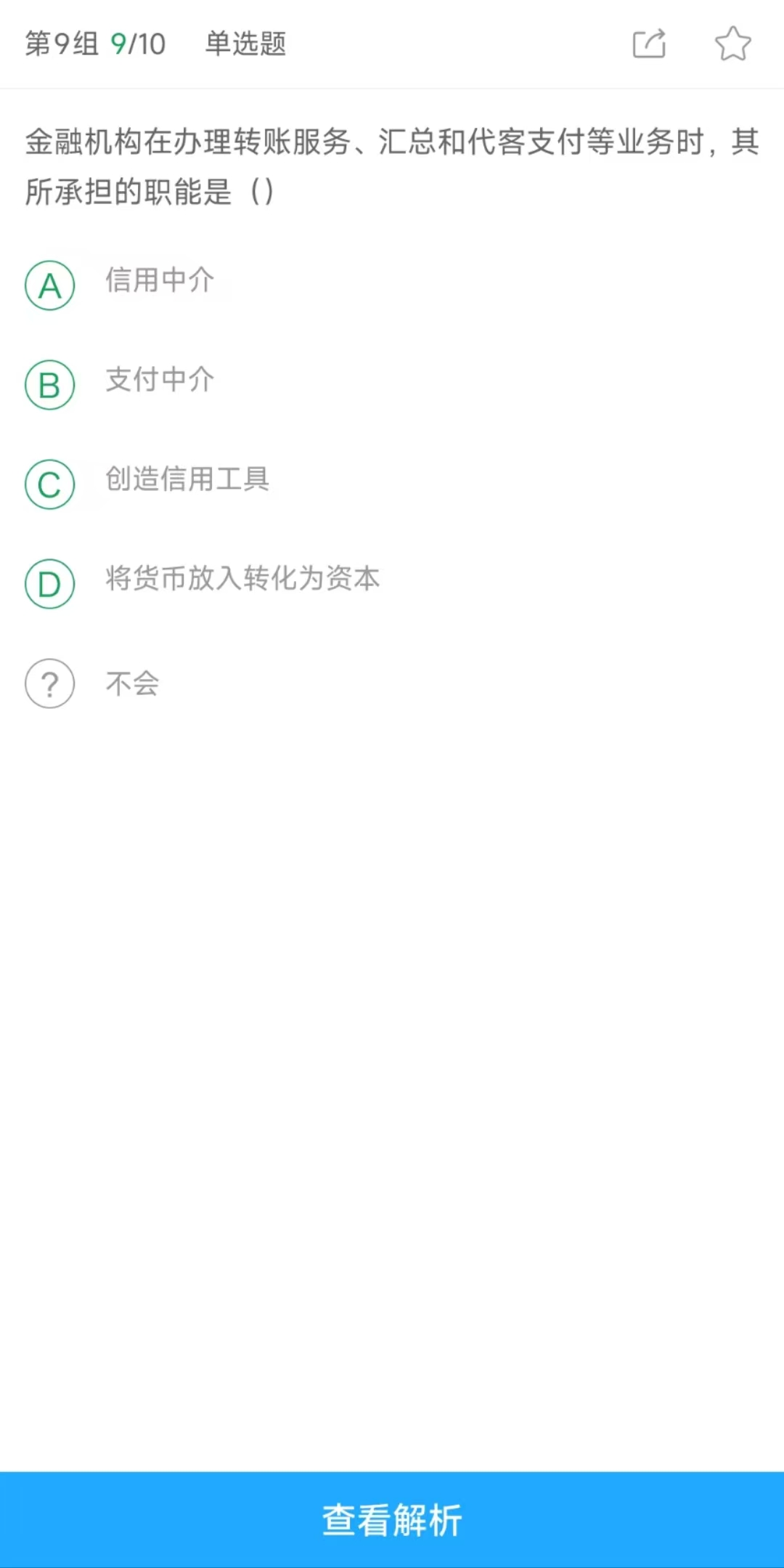The height and width of the screenshot is (1568, 784).
Task: Favorite this question with the star
Action: click(x=732, y=44)
